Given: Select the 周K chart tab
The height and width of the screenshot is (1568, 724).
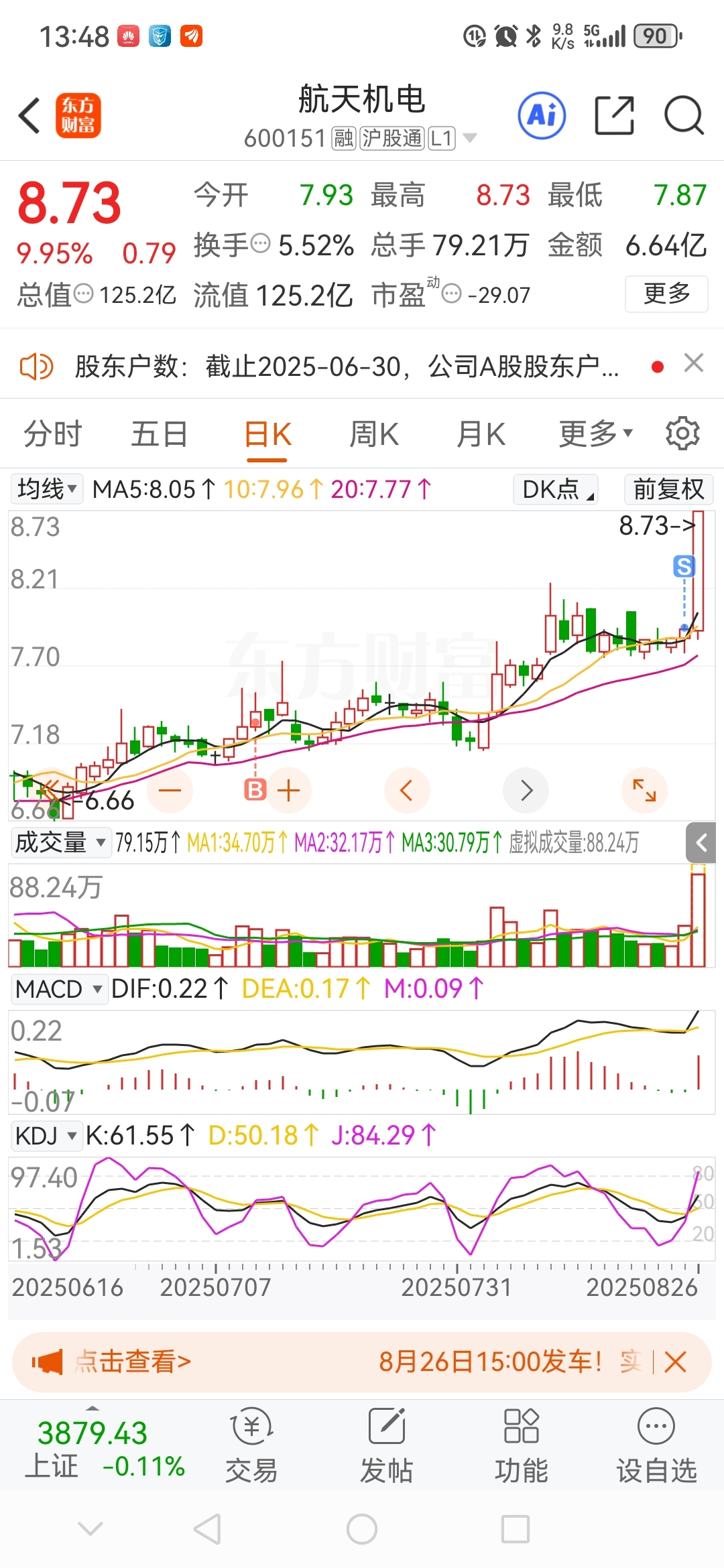Looking at the screenshot, I should [x=374, y=434].
